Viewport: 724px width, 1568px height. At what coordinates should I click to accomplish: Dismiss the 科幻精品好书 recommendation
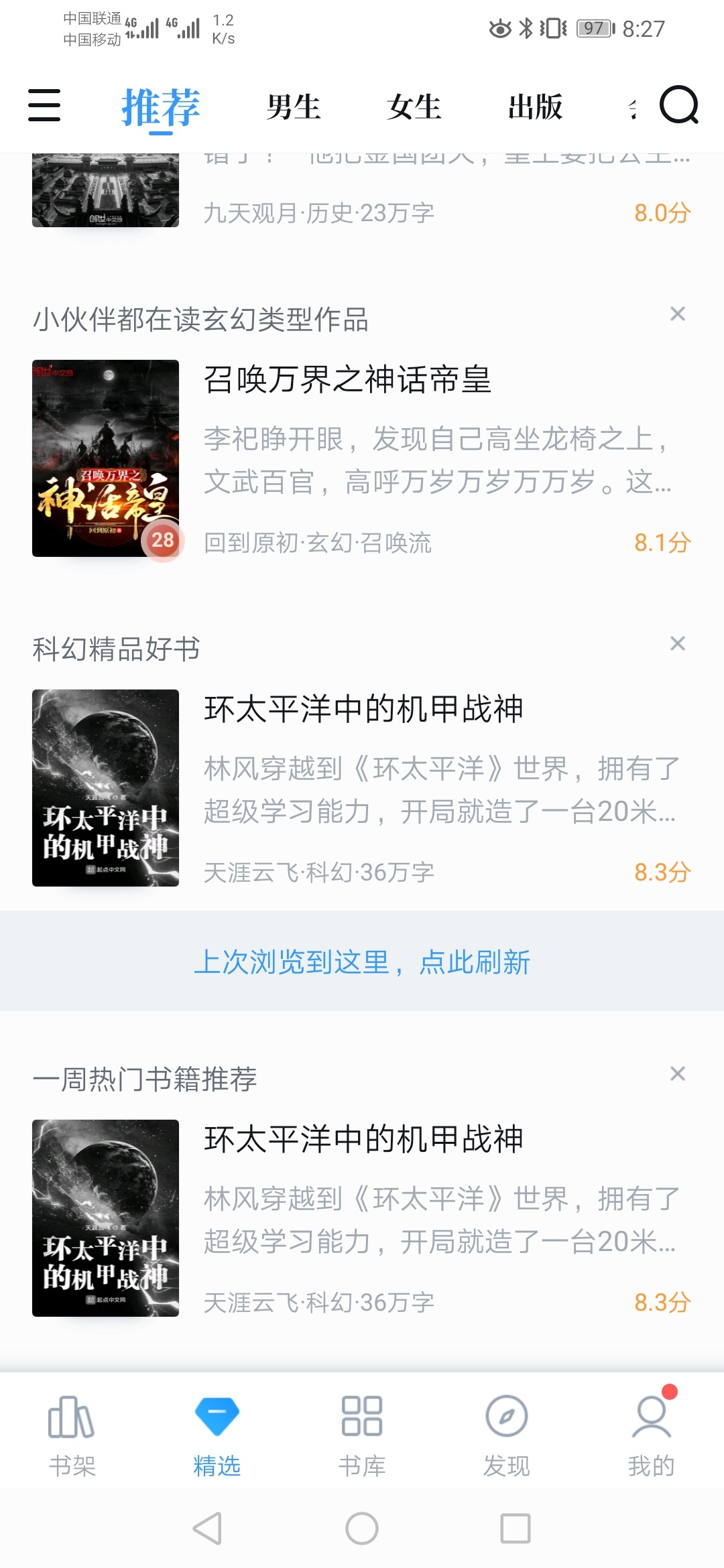678,643
